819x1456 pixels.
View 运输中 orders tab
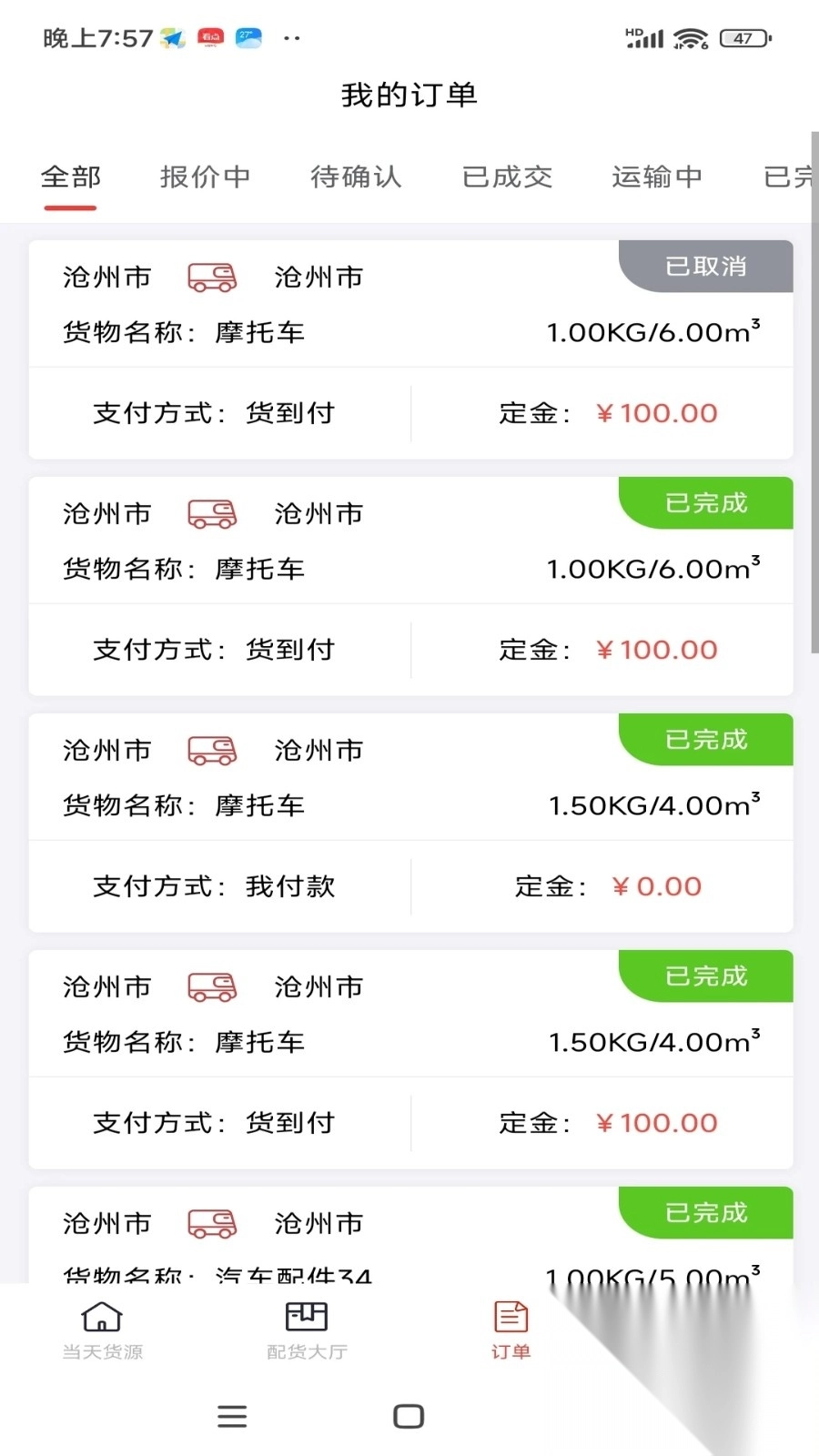657,177
